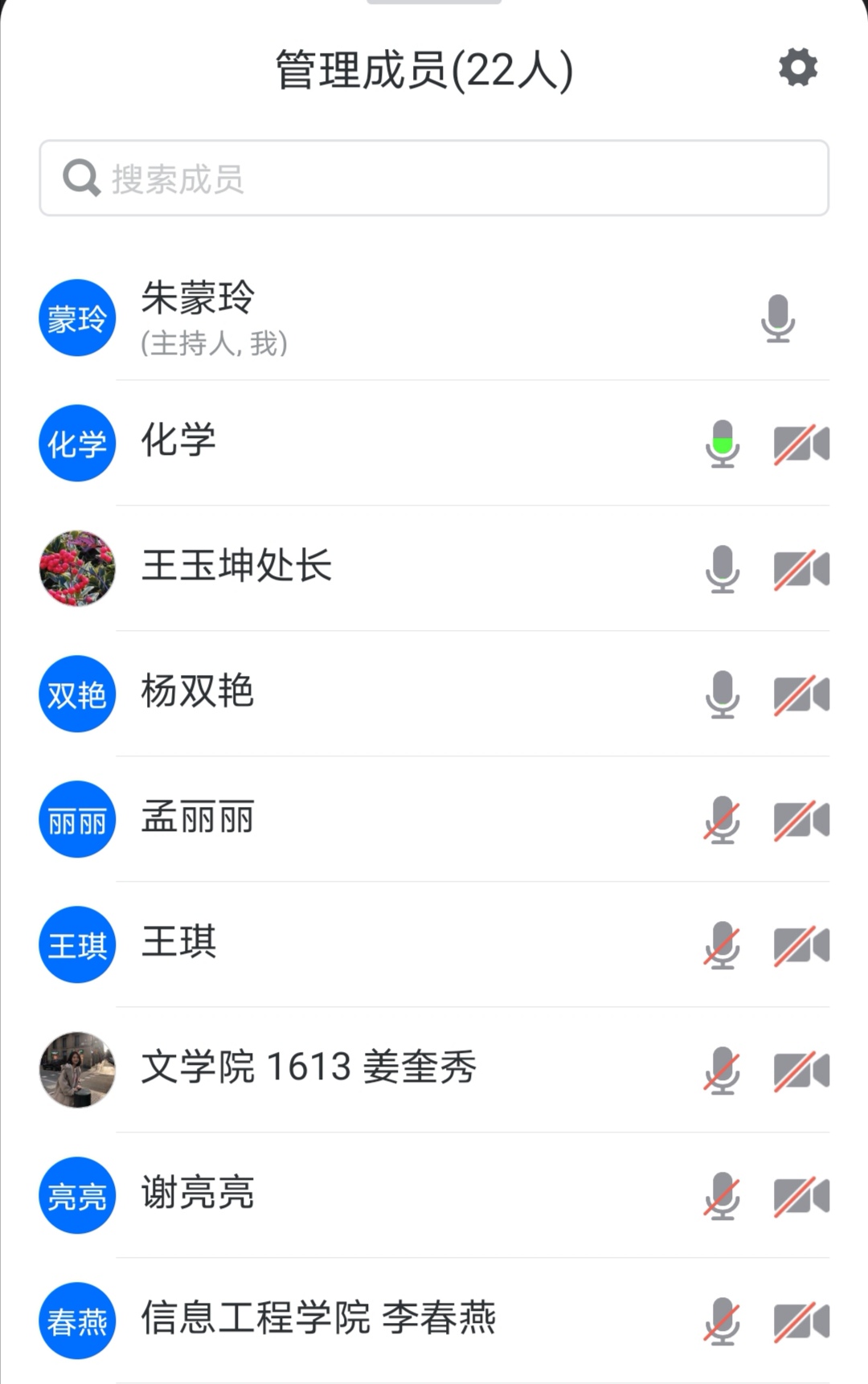This screenshot has width=868, height=1384.
Task: Tap the camera icon for 杨双艳
Action: [x=801, y=694]
